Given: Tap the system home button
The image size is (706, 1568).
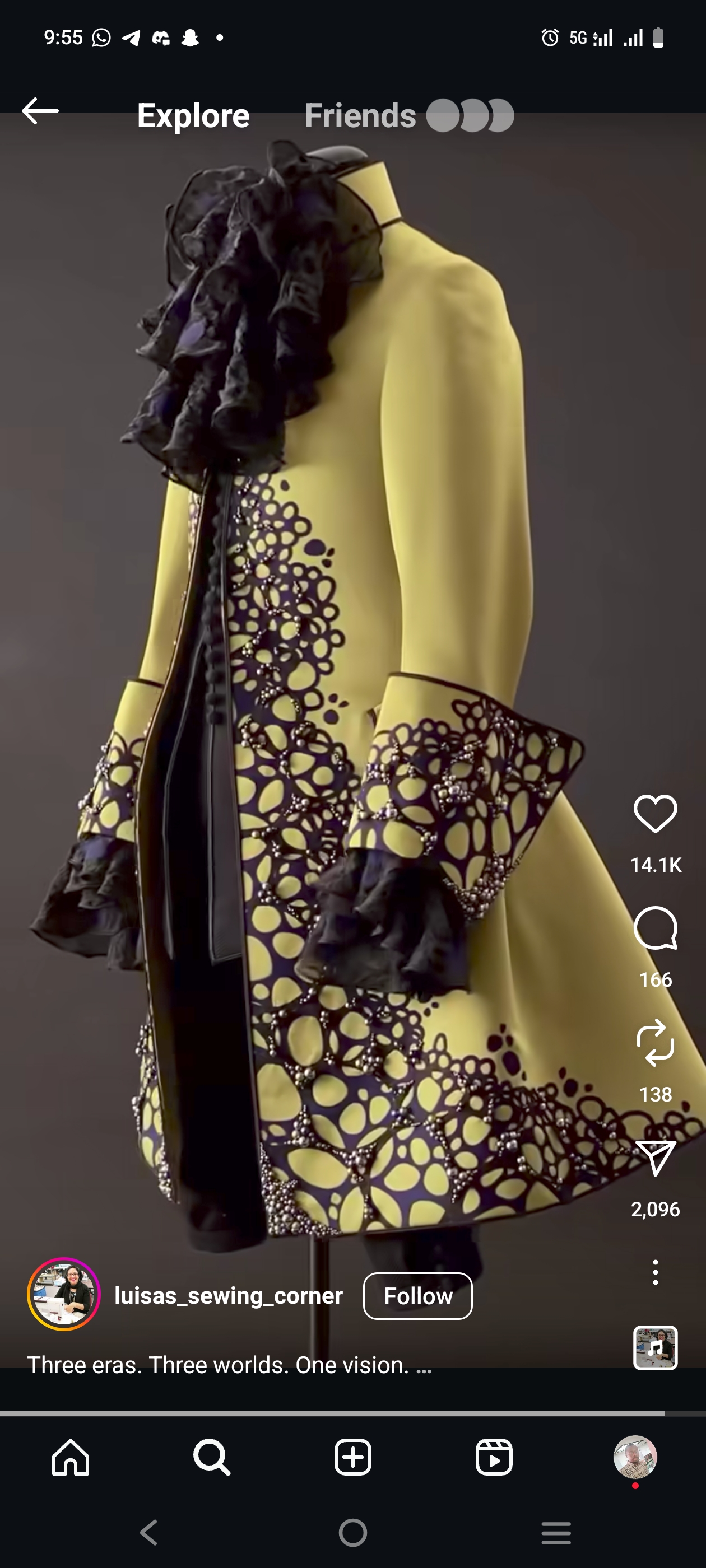Looking at the screenshot, I should (x=352, y=1532).
